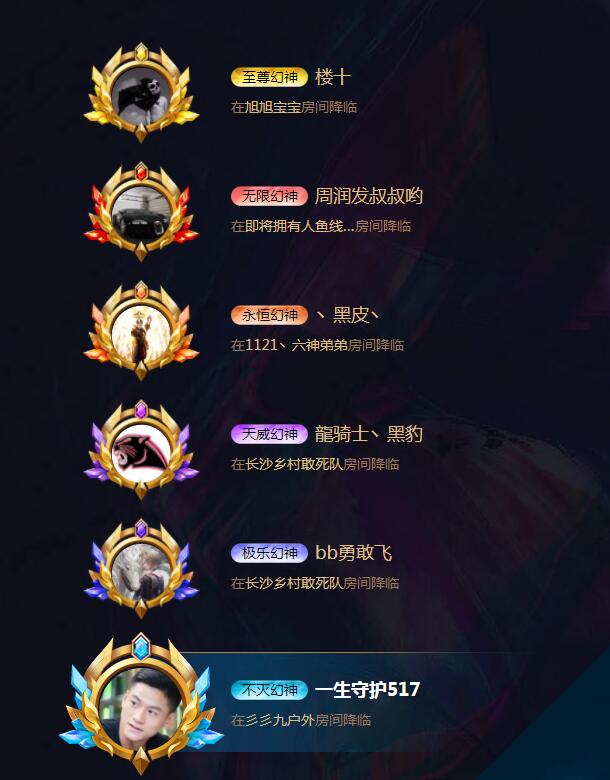This screenshot has height=780, width=610.
Task: Open 龍骑士、黑豹's panther avatar
Action: click(x=141, y=450)
